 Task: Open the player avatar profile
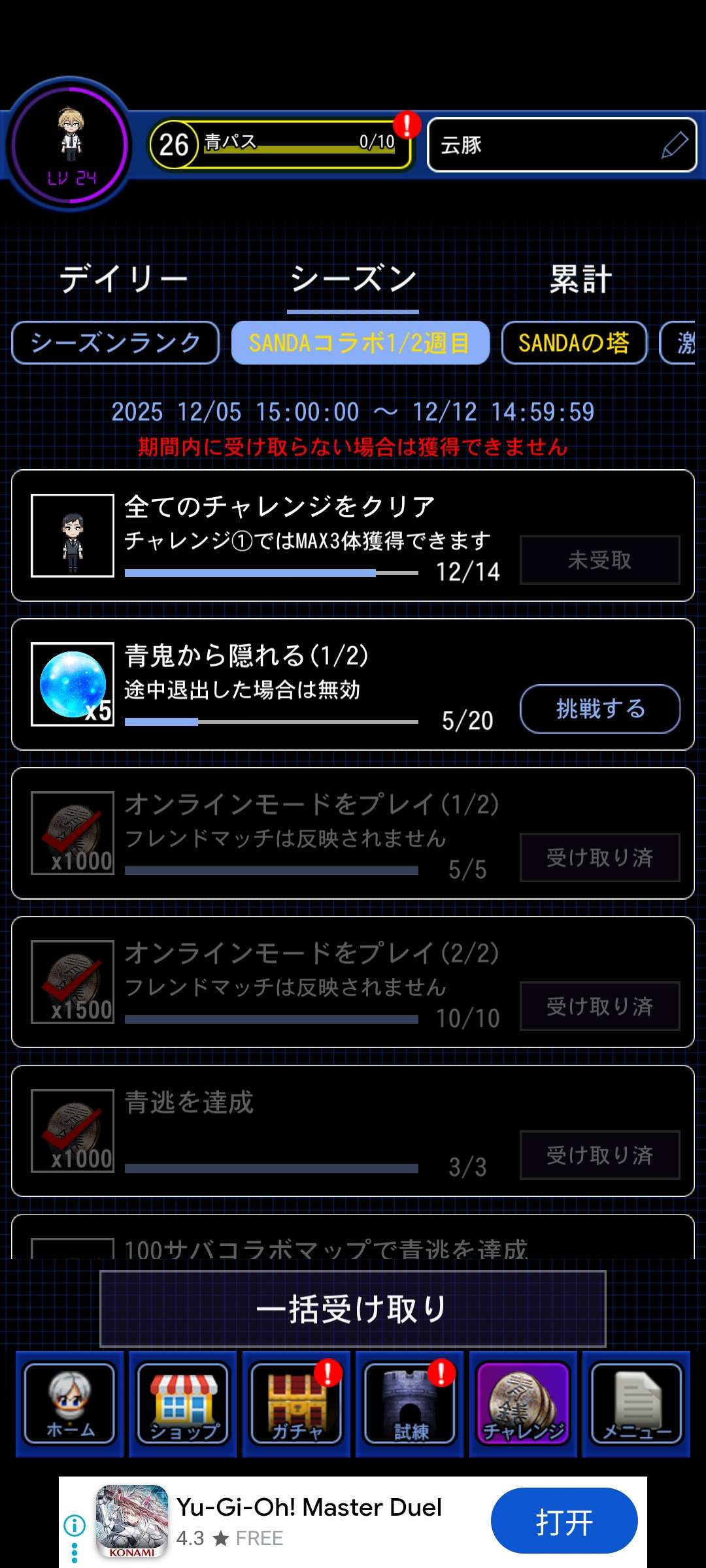tap(70, 145)
